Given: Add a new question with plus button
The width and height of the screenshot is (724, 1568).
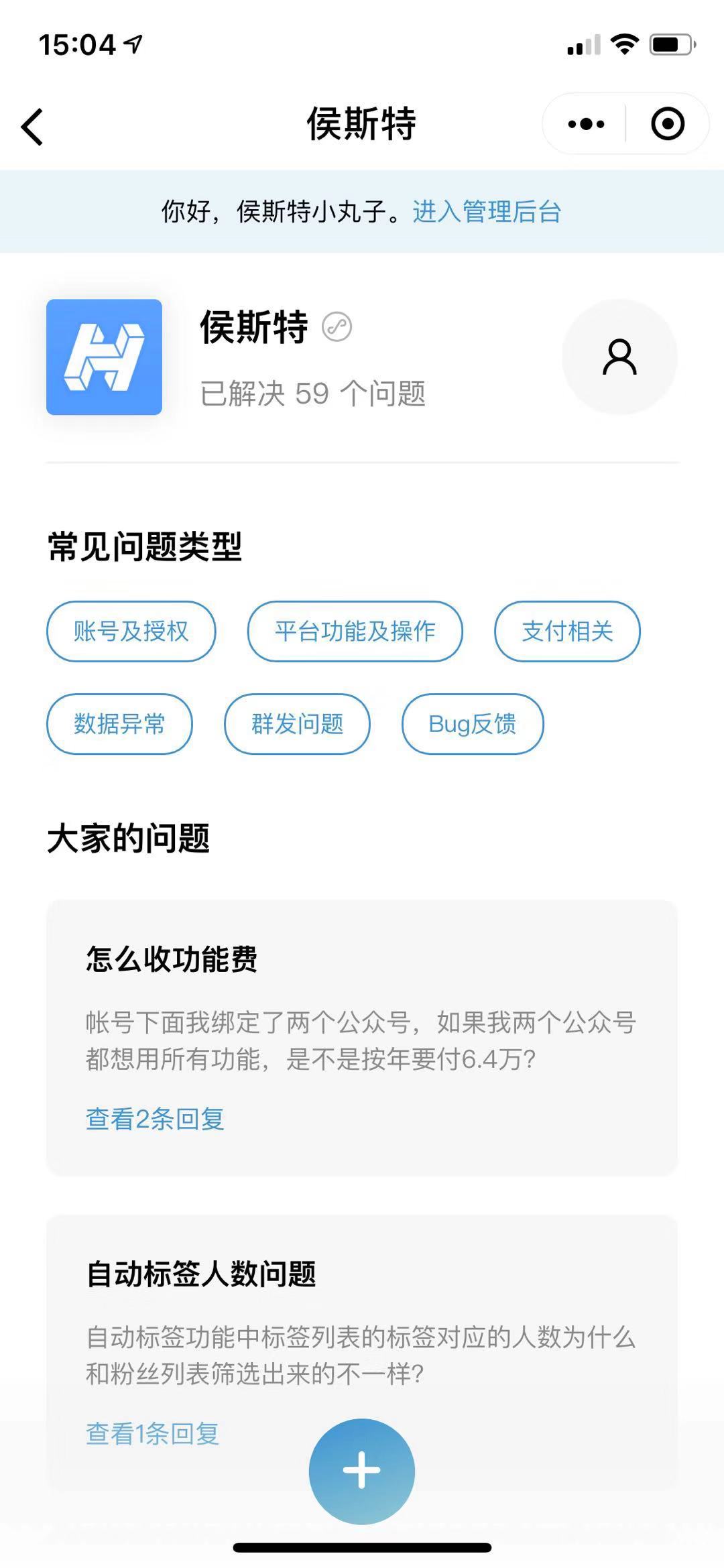Looking at the screenshot, I should point(362,1471).
